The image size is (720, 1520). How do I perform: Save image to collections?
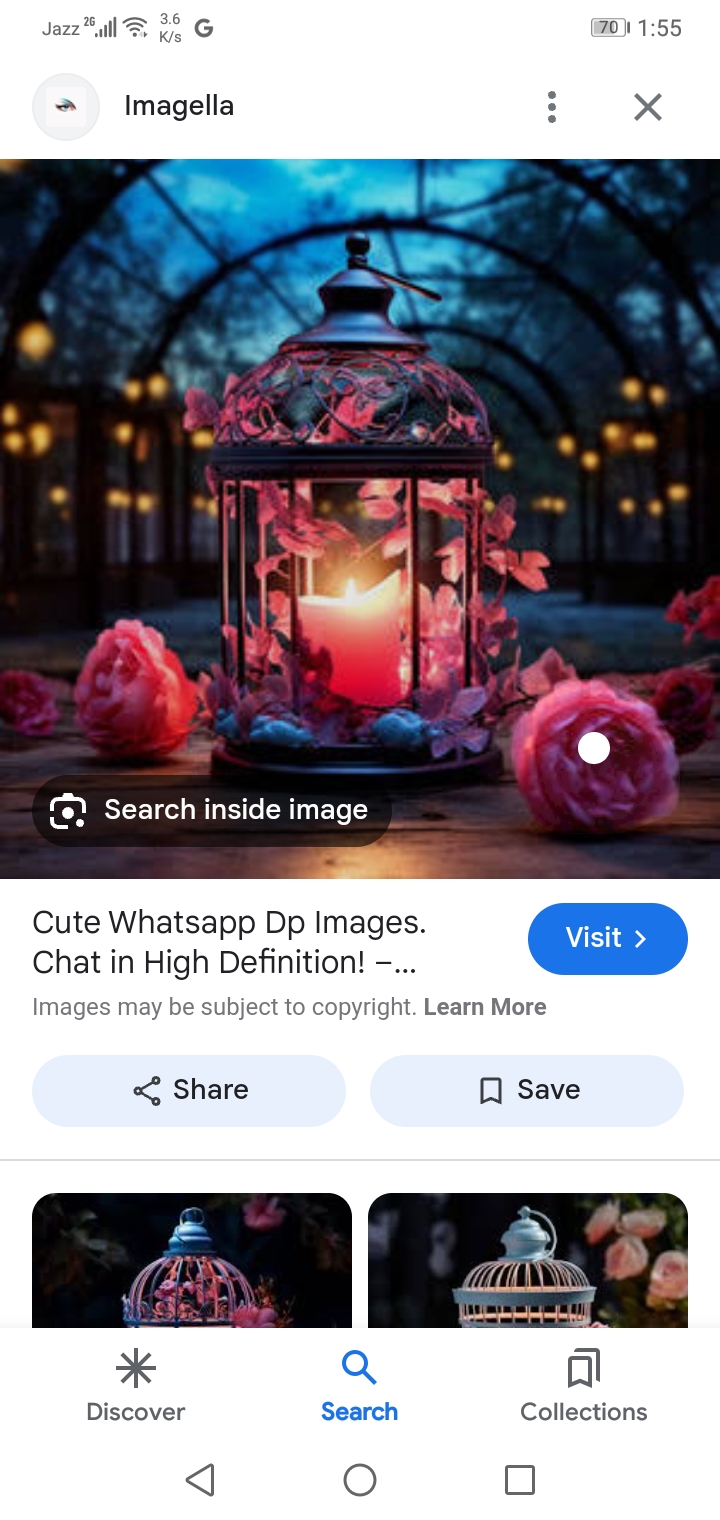tap(527, 1090)
